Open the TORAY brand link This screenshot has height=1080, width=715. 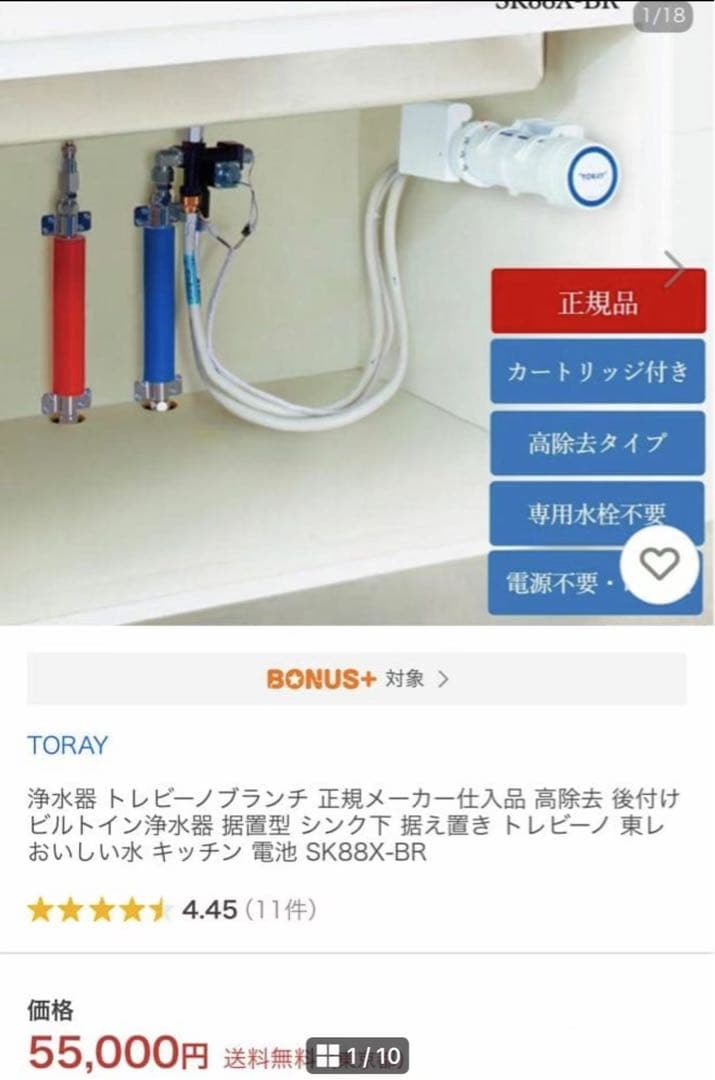pyautogui.click(x=67, y=745)
